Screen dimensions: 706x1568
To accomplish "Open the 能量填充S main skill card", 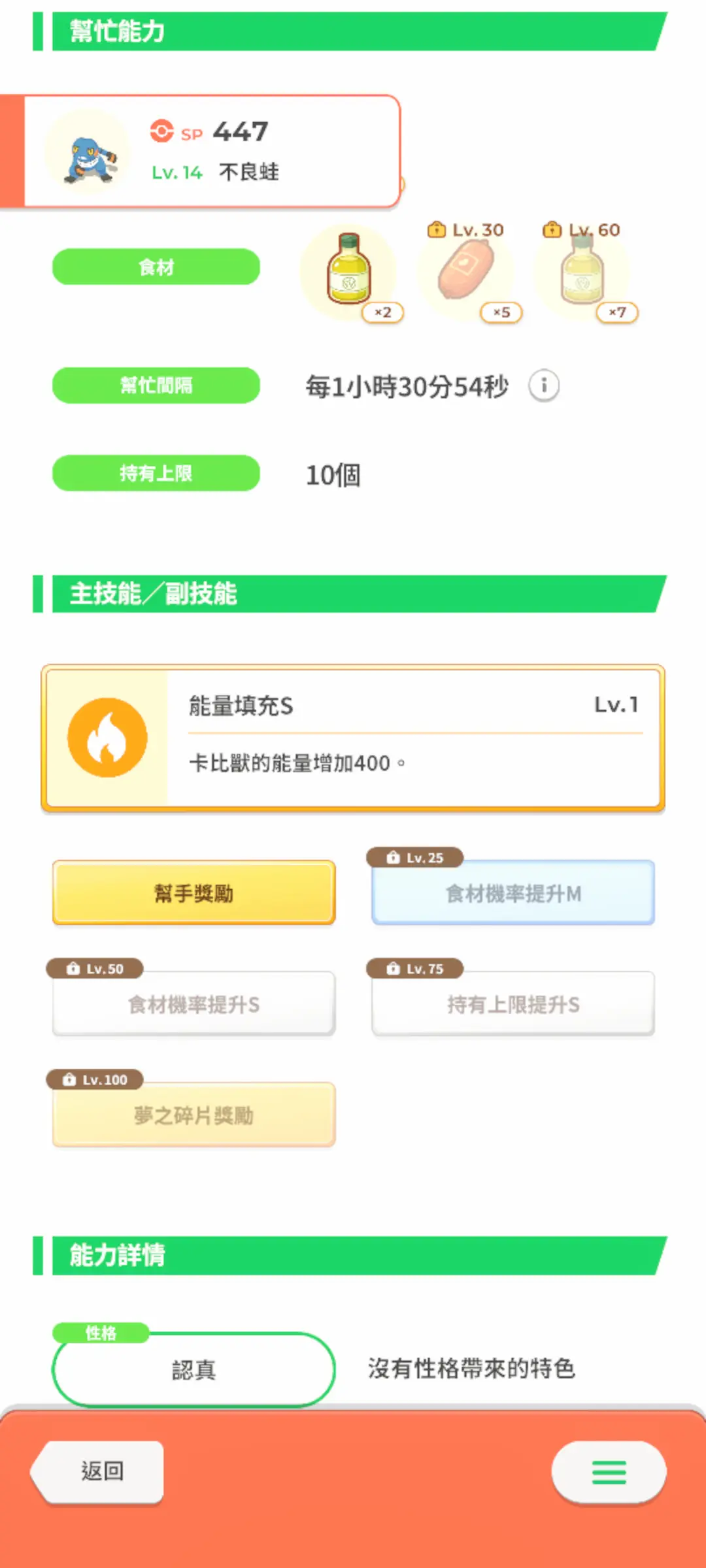I will click(x=353, y=738).
